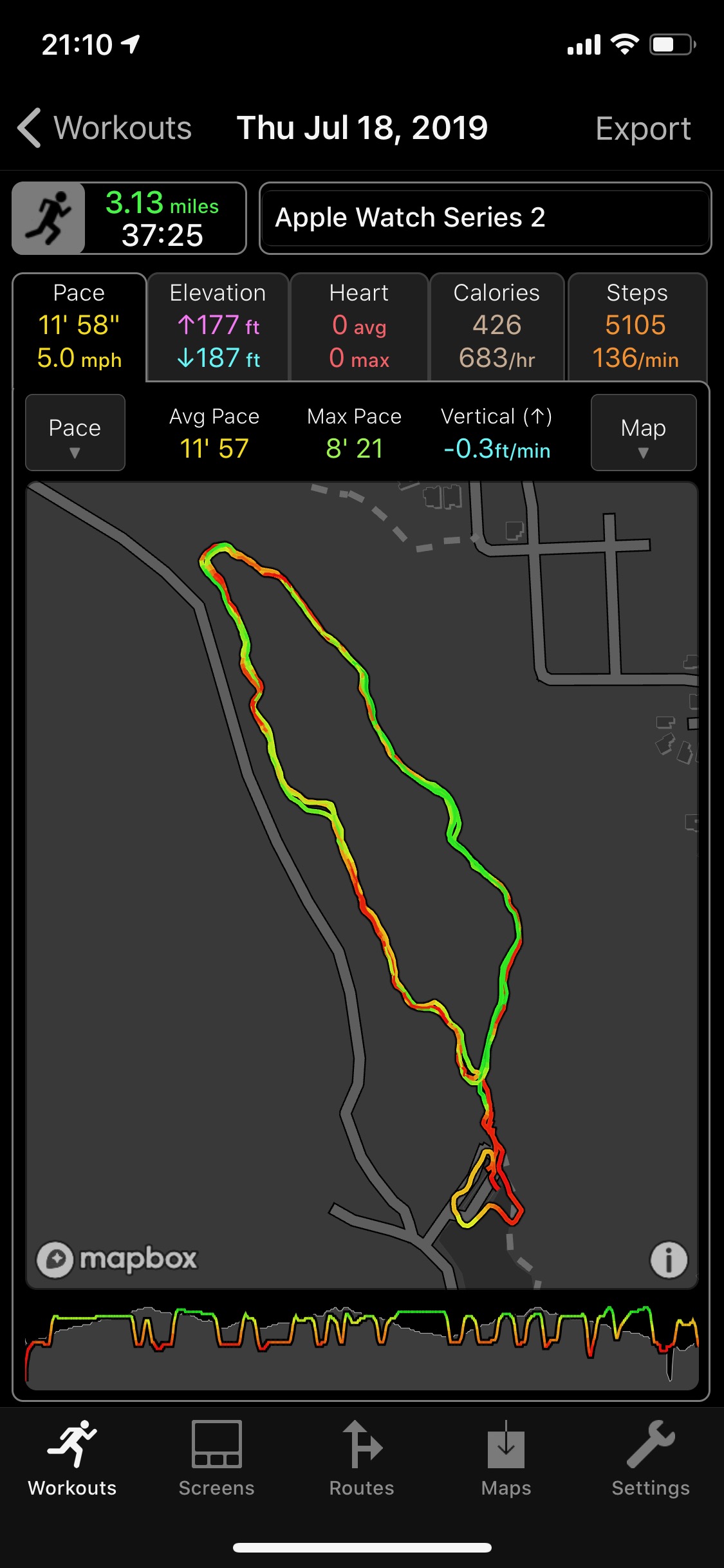Switch to the Heart tab
The width and height of the screenshot is (724, 1568).
[x=359, y=326]
